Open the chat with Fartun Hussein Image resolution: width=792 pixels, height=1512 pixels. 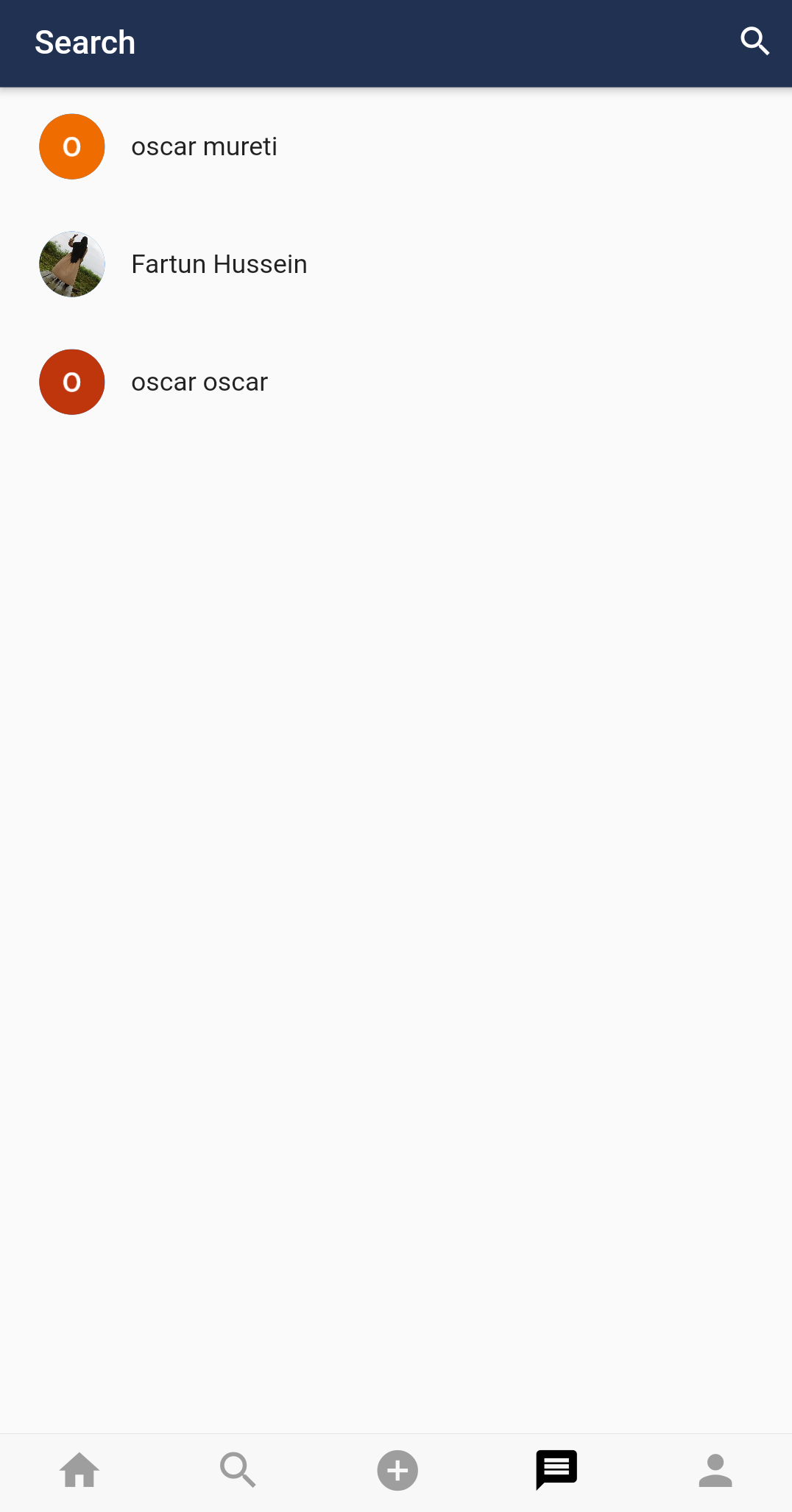[219, 264]
